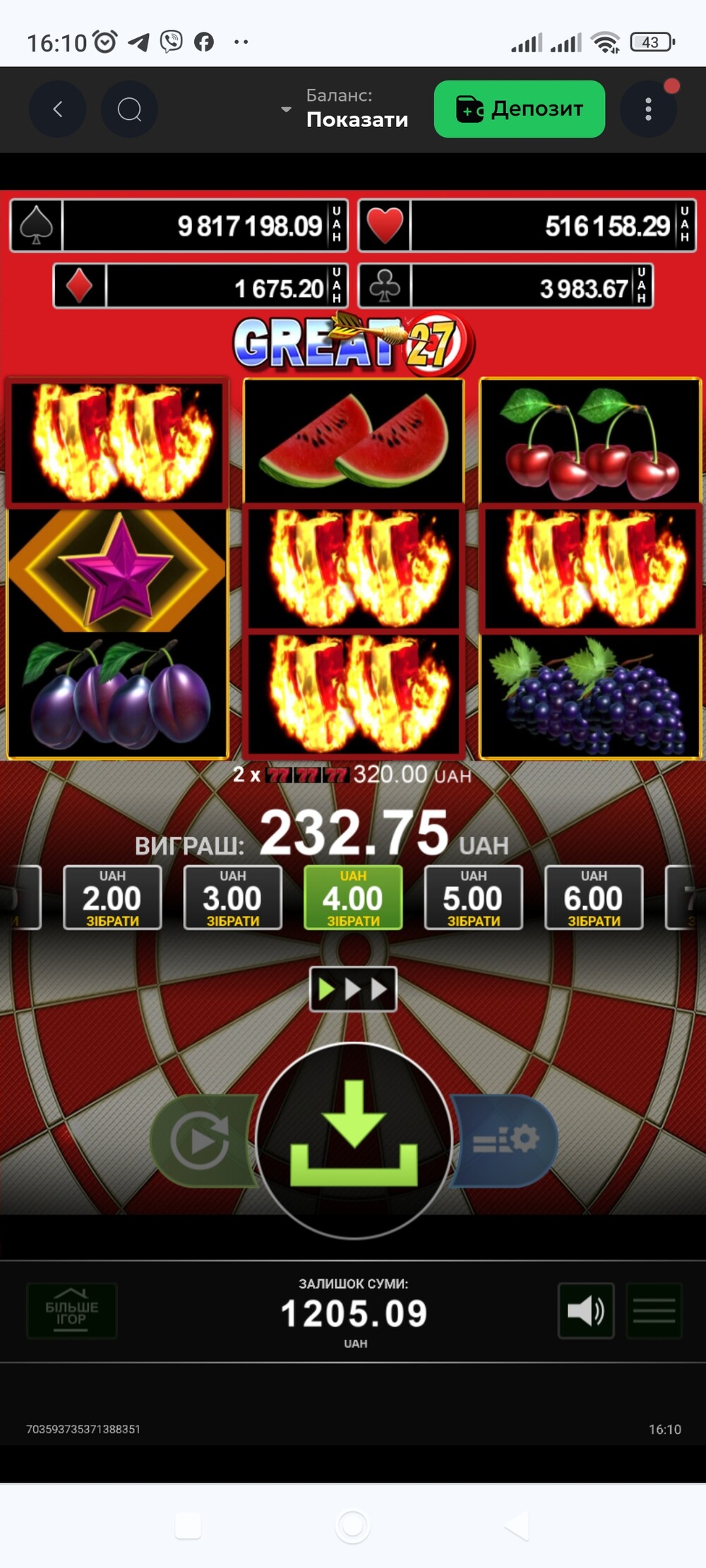Image resolution: width=706 pixels, height=1568 pixels.
Task: Select the 2.00 UAH bet
Action: (x=112, y=898)
